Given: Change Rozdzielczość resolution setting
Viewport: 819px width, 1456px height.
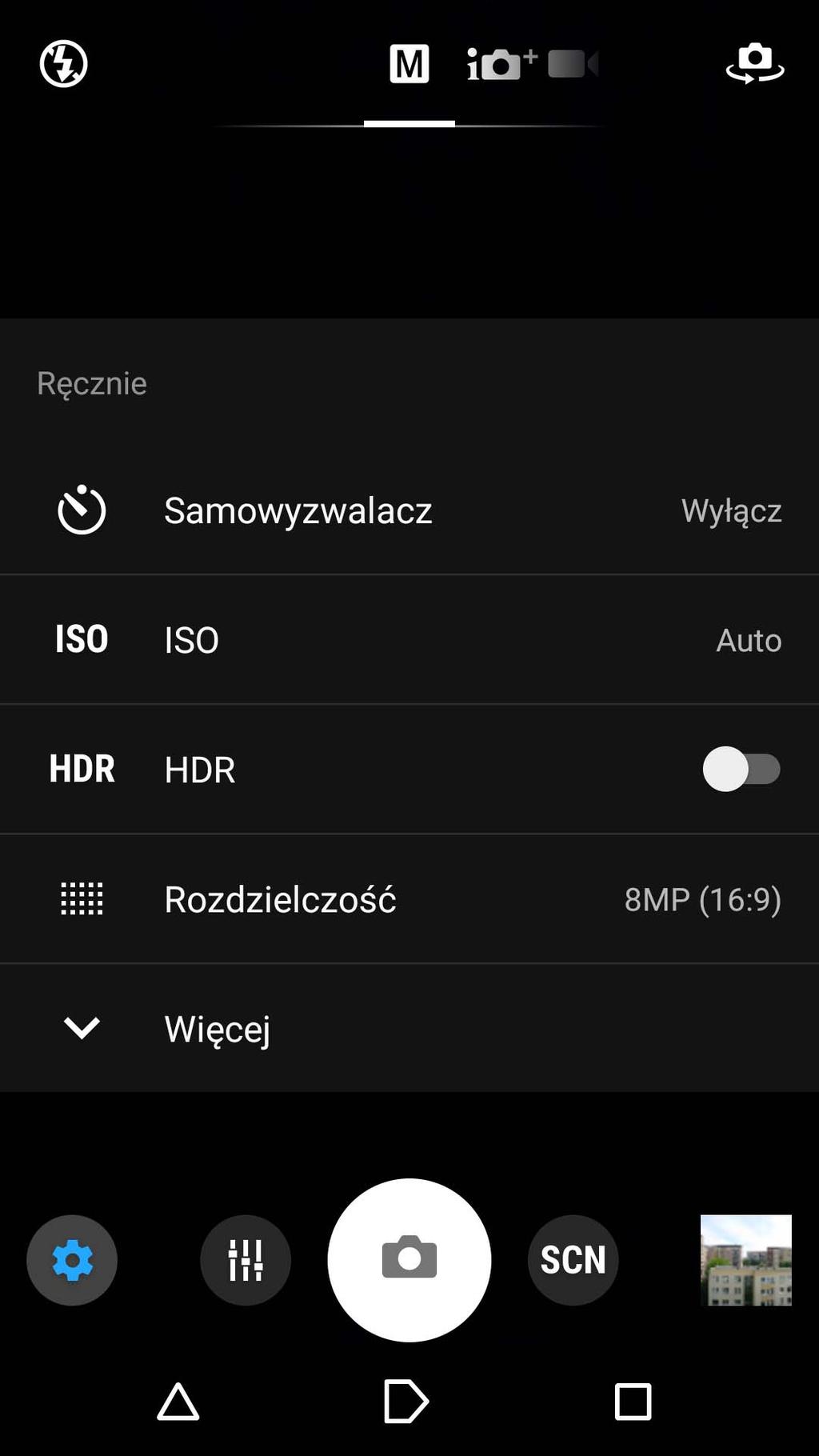Looking at the screenshot, I should pos(409,899).
